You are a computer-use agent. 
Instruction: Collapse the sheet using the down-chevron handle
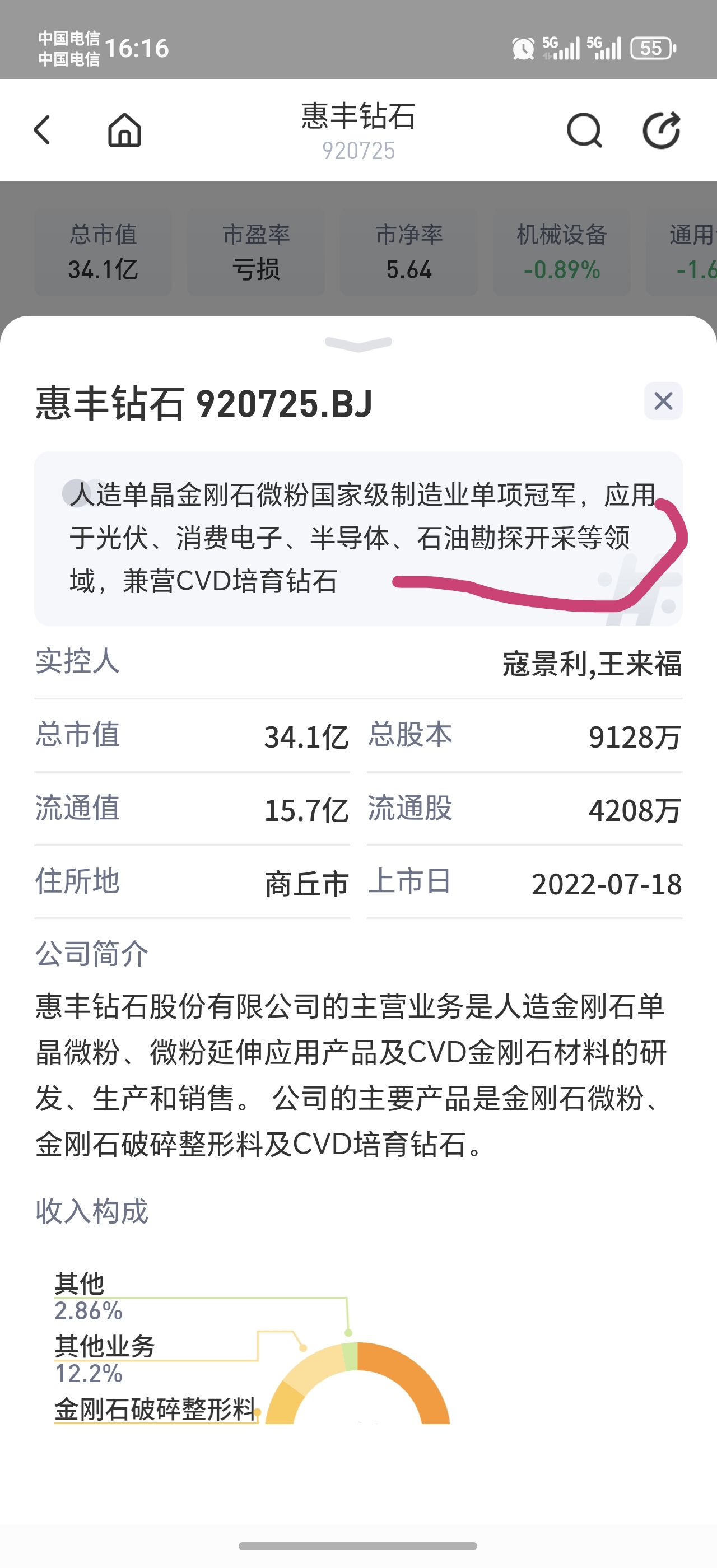point(358,344)
